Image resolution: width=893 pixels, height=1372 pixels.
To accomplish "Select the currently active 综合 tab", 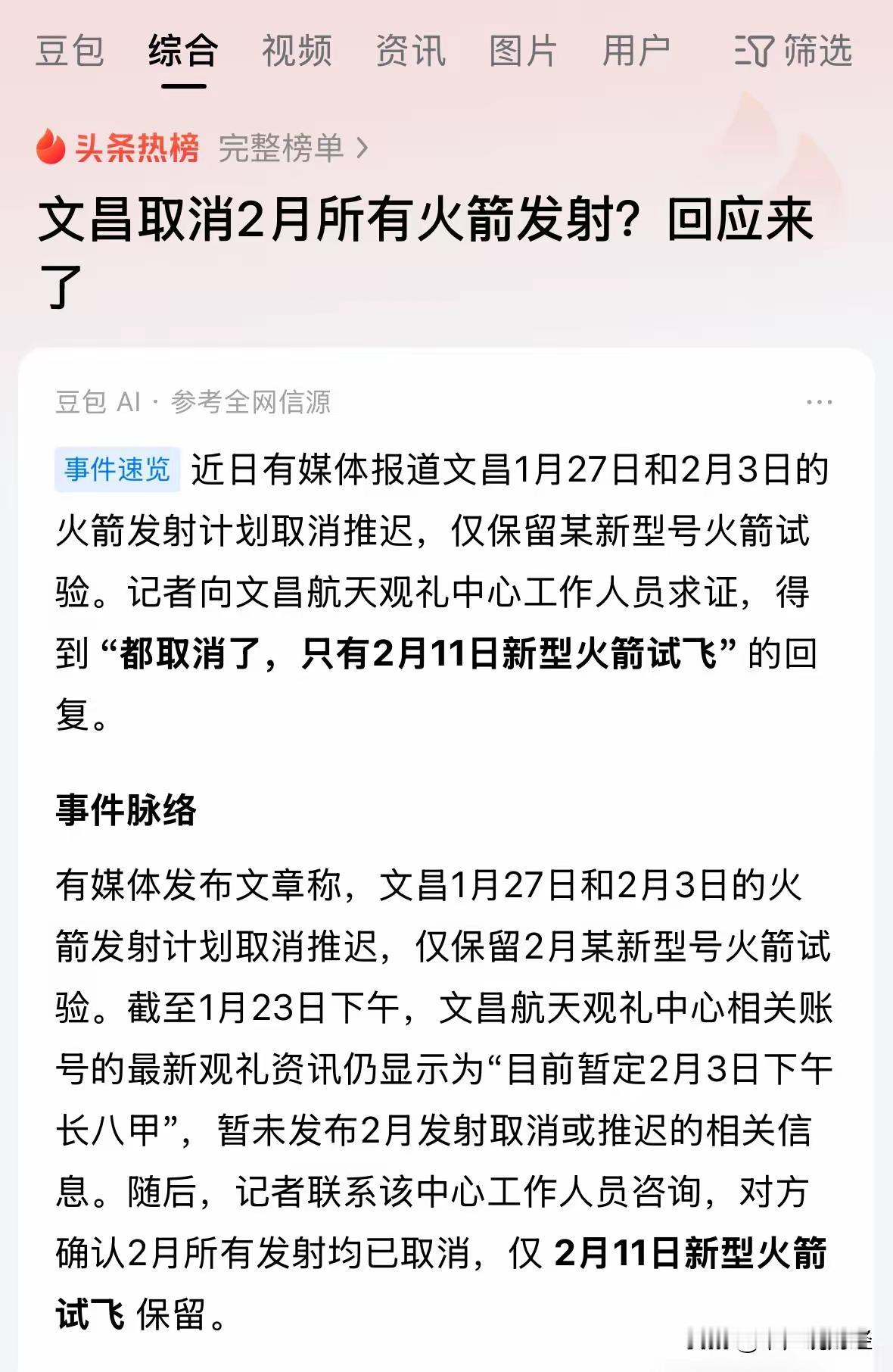I will (x=182, y=53).
